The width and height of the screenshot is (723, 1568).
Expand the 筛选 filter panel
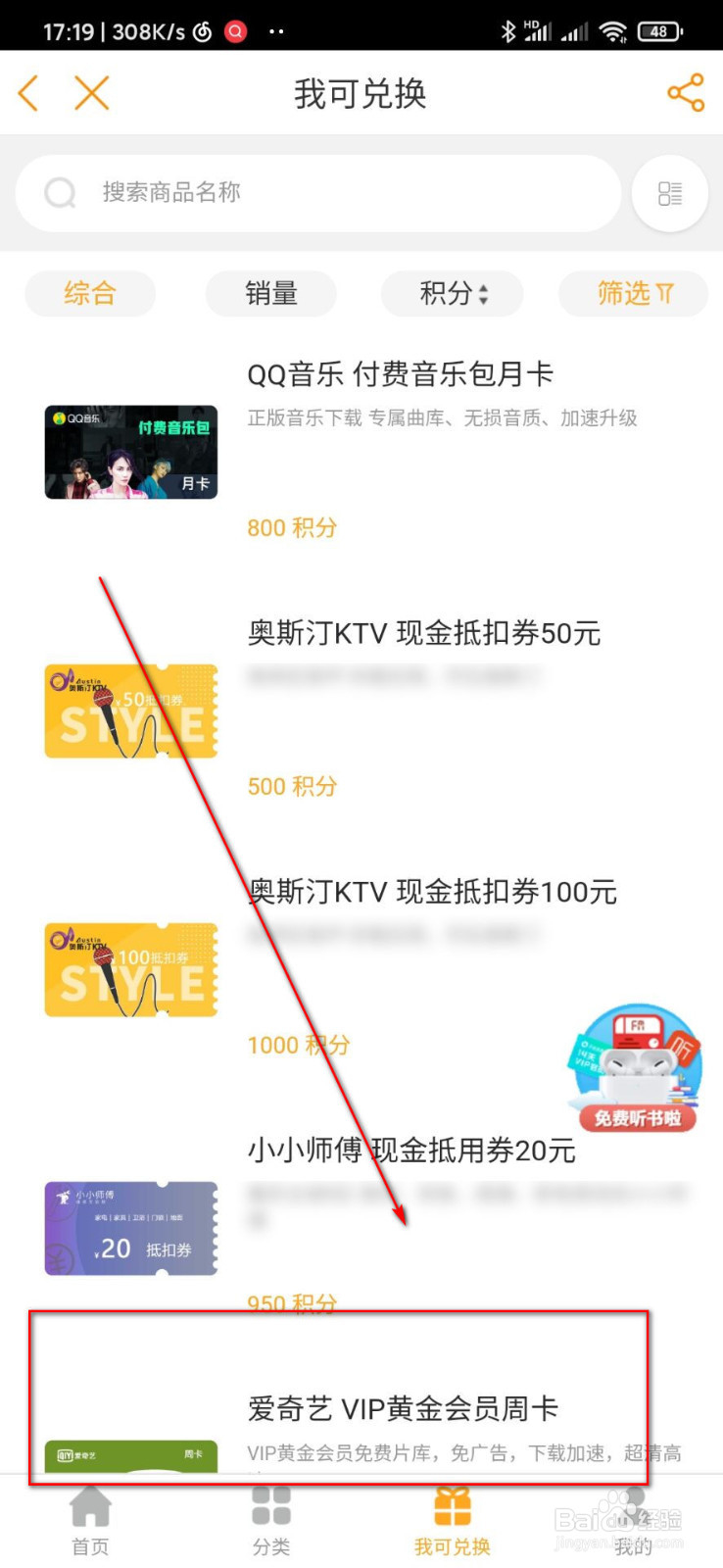coord(633,293)
